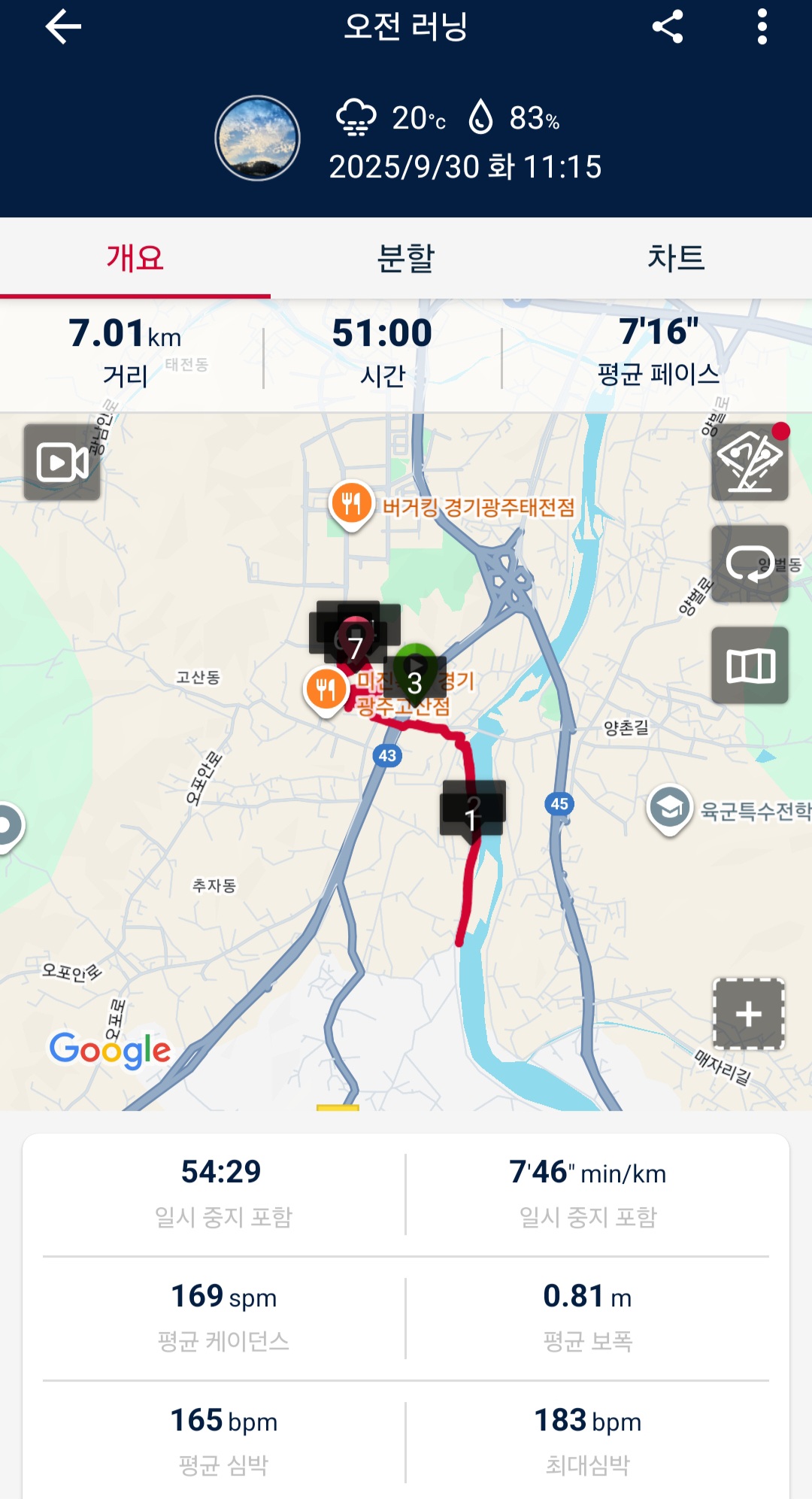
Task: Tap the dashed plus button on map
Action: pos(749,1014)
